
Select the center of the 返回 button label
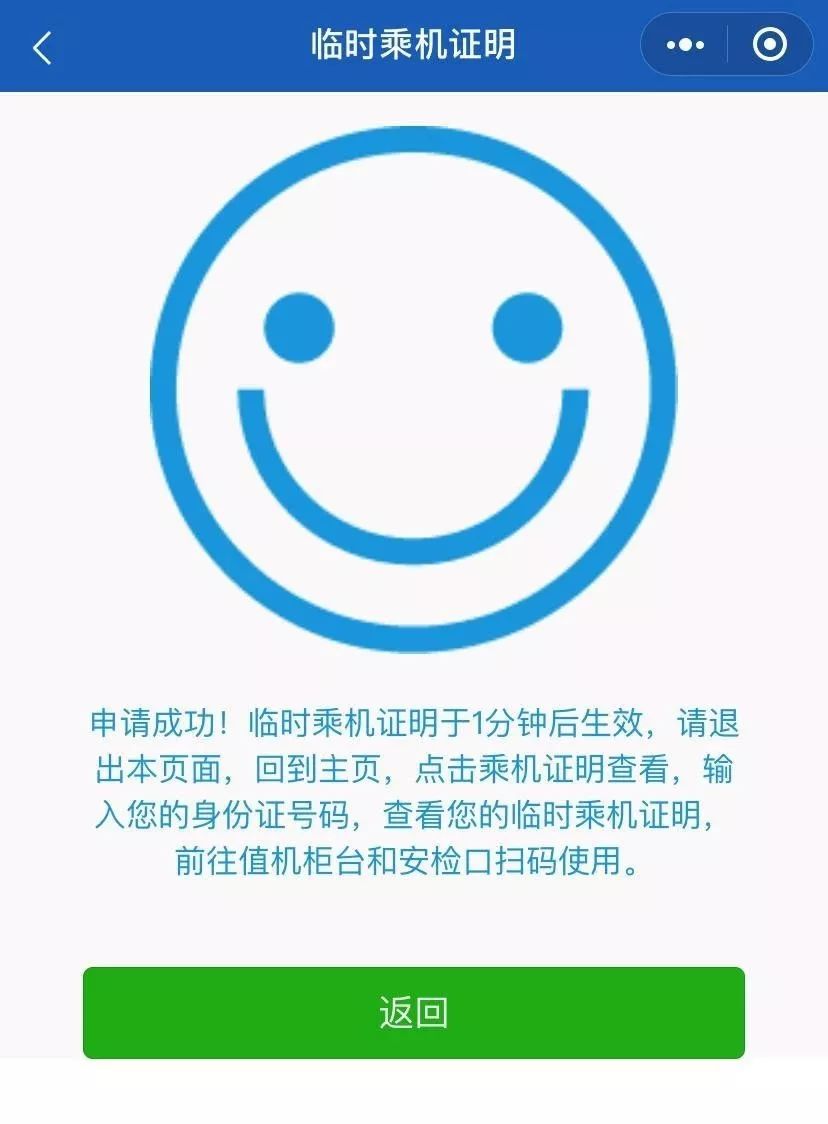[x=414, y=1012]
